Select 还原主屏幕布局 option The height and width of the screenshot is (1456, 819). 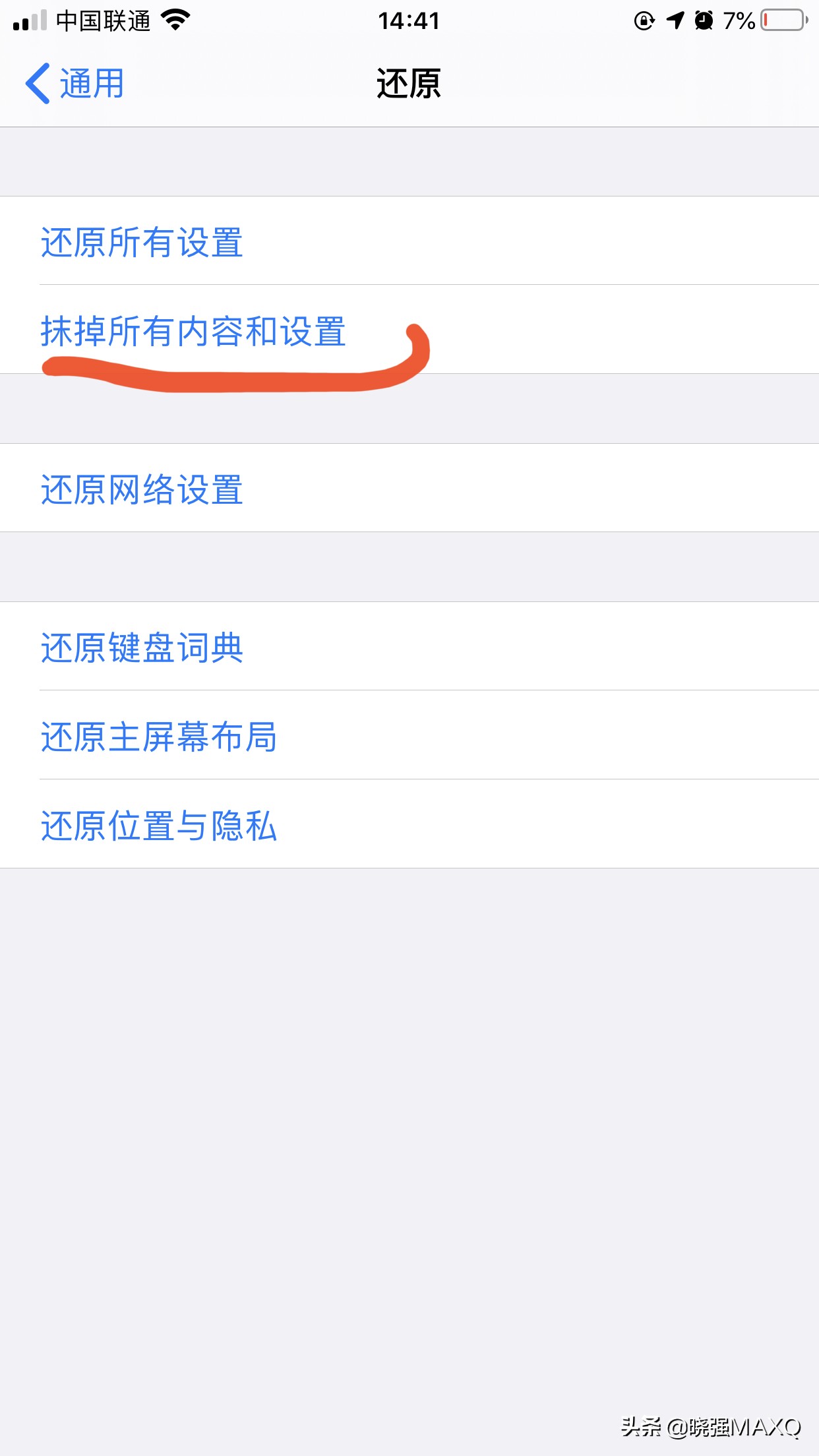pos(158,739)
